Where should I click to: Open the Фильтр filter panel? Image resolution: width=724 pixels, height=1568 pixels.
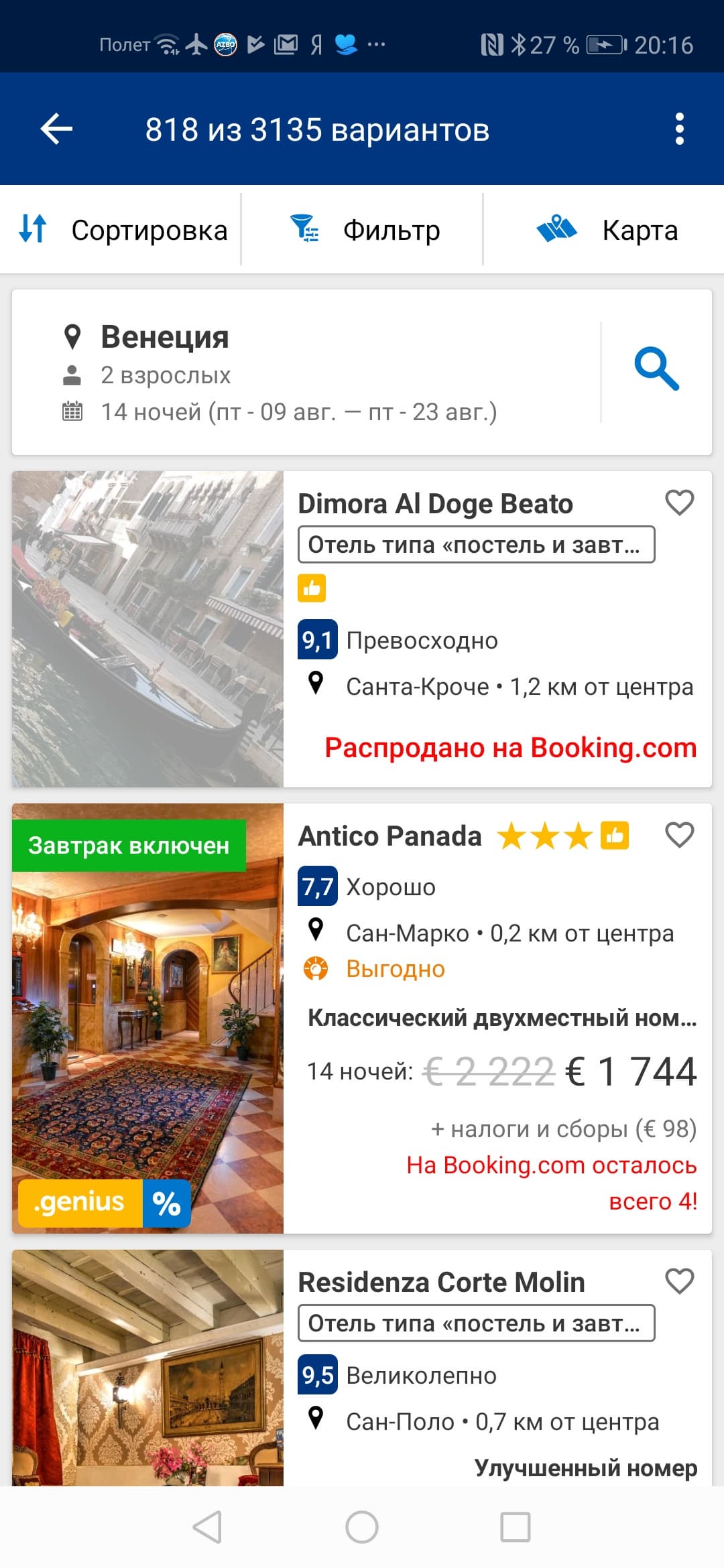[x=365, y=230]
